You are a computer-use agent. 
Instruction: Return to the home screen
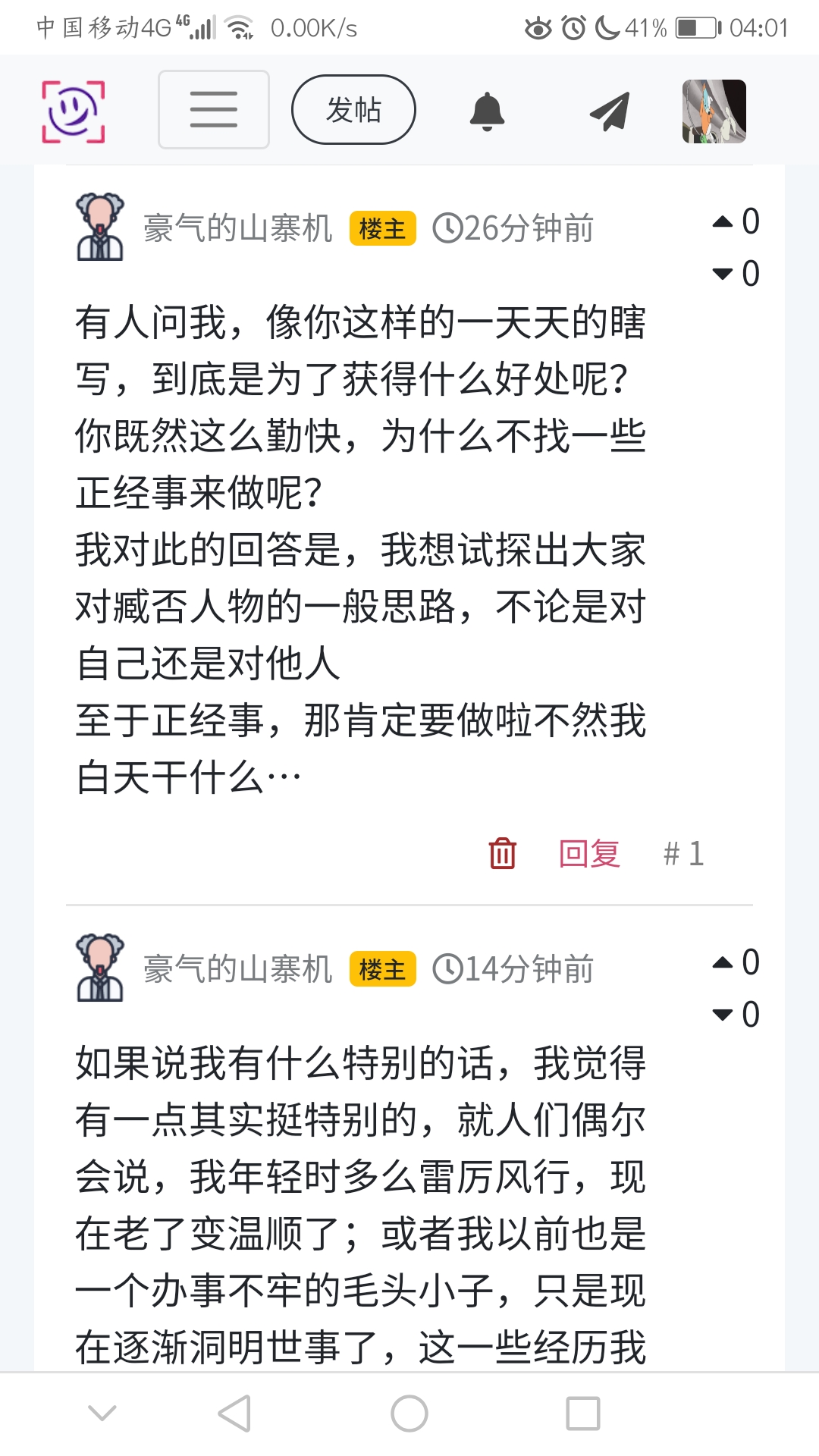pos(409,1414)
